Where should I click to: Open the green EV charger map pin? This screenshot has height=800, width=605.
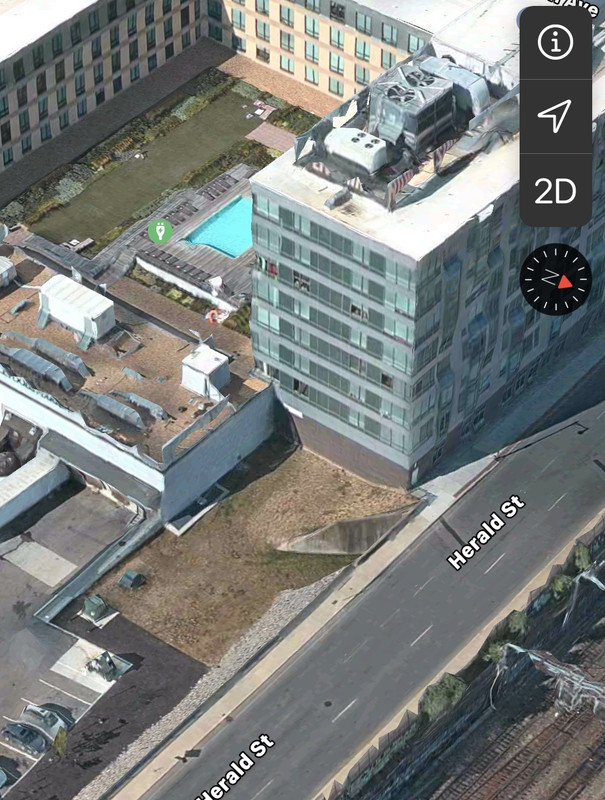pos(160,232)
